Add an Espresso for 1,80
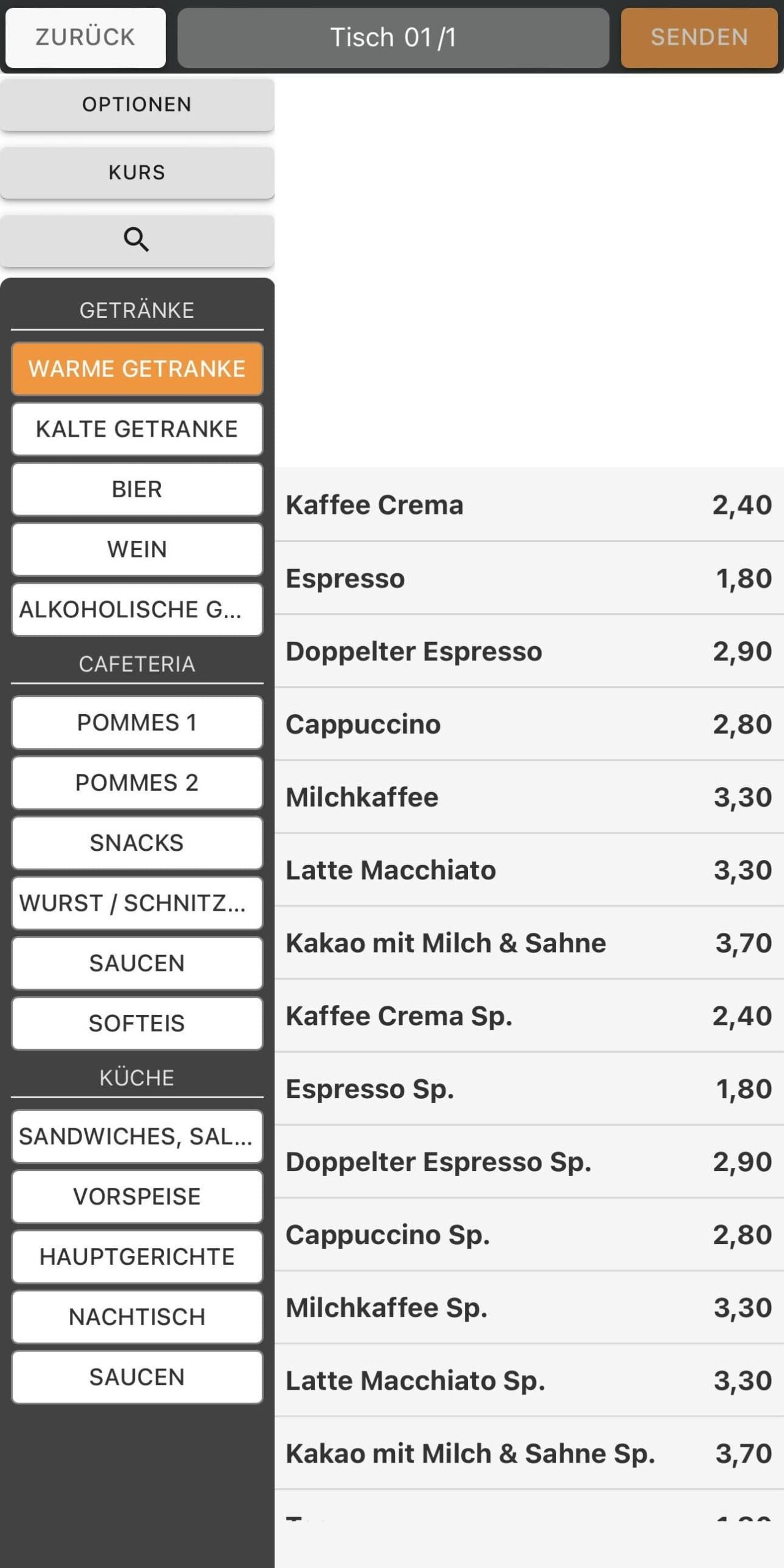The width and height of the screenshot is (784, 1568). [x=529, y=578]
